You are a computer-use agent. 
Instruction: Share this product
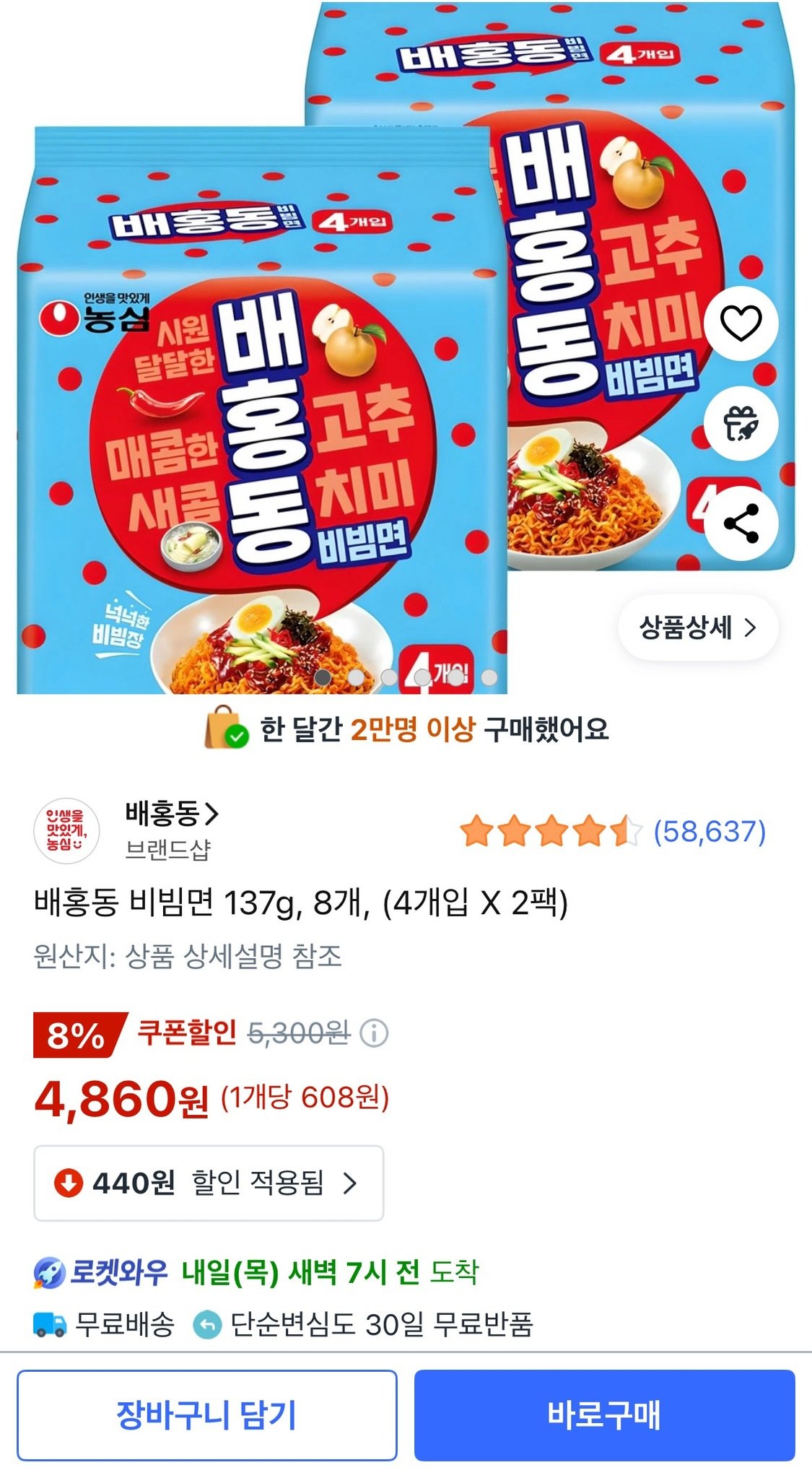pos(741,523)
